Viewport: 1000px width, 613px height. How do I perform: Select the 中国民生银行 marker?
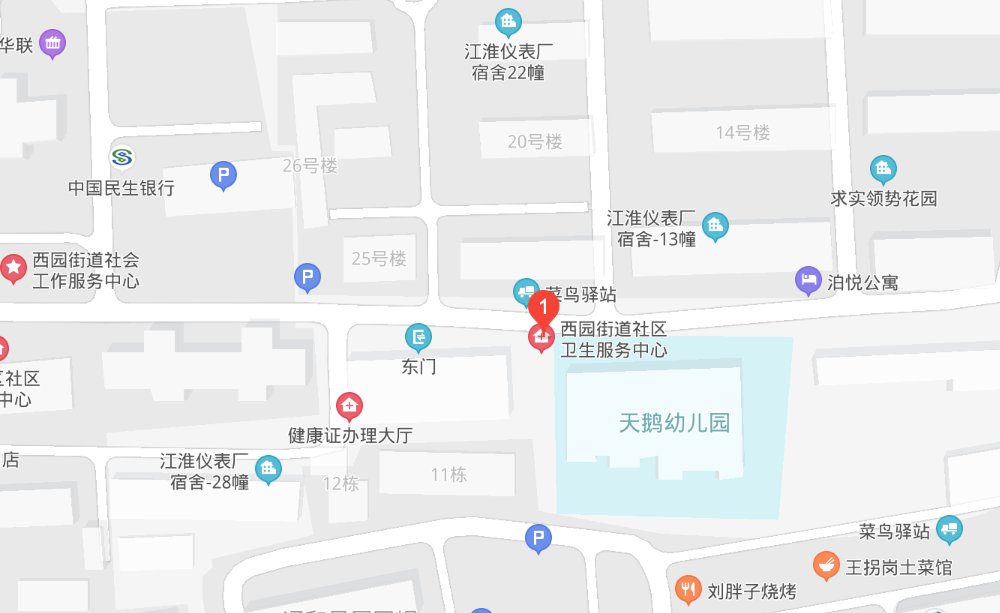coord(122,158)
